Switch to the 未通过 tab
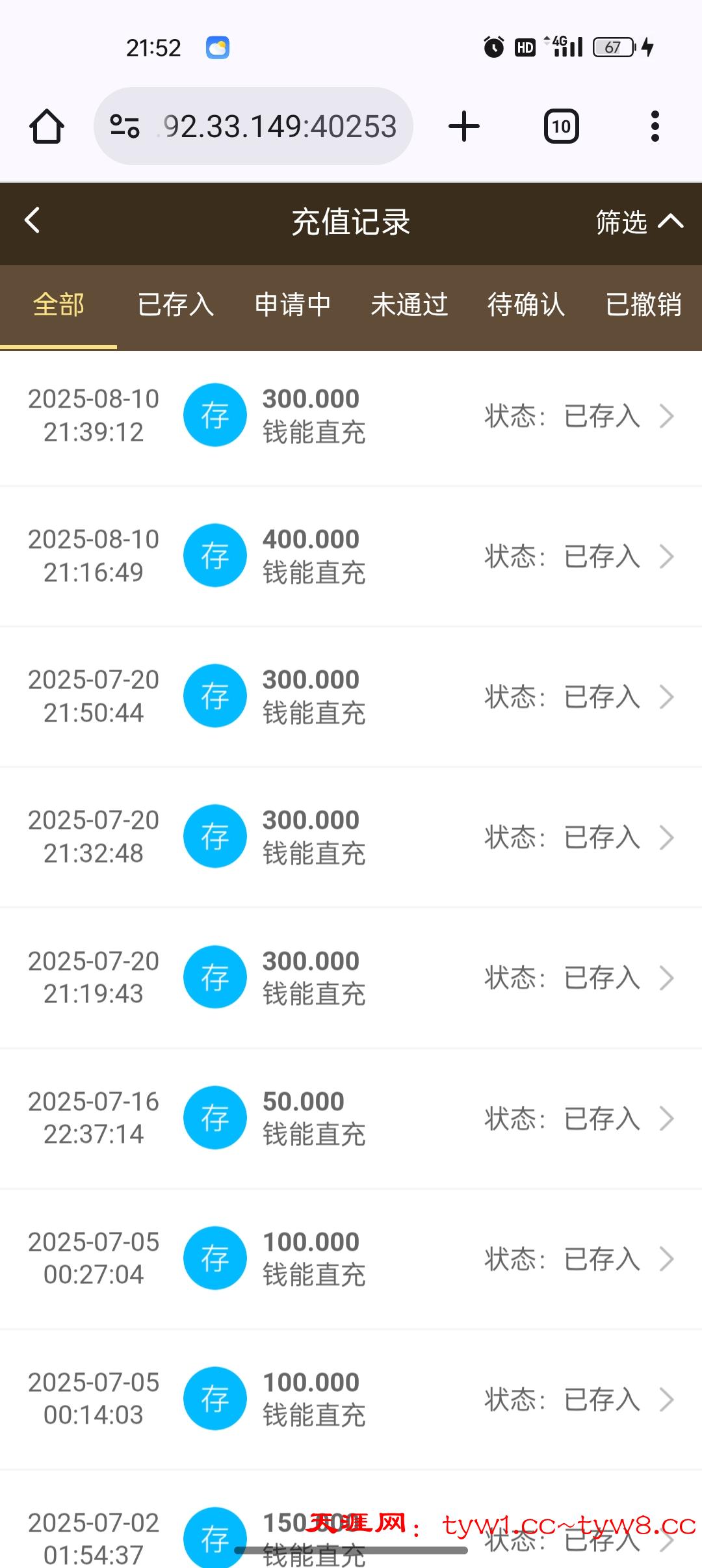The image size is (702, 1568). coord(409,305)
